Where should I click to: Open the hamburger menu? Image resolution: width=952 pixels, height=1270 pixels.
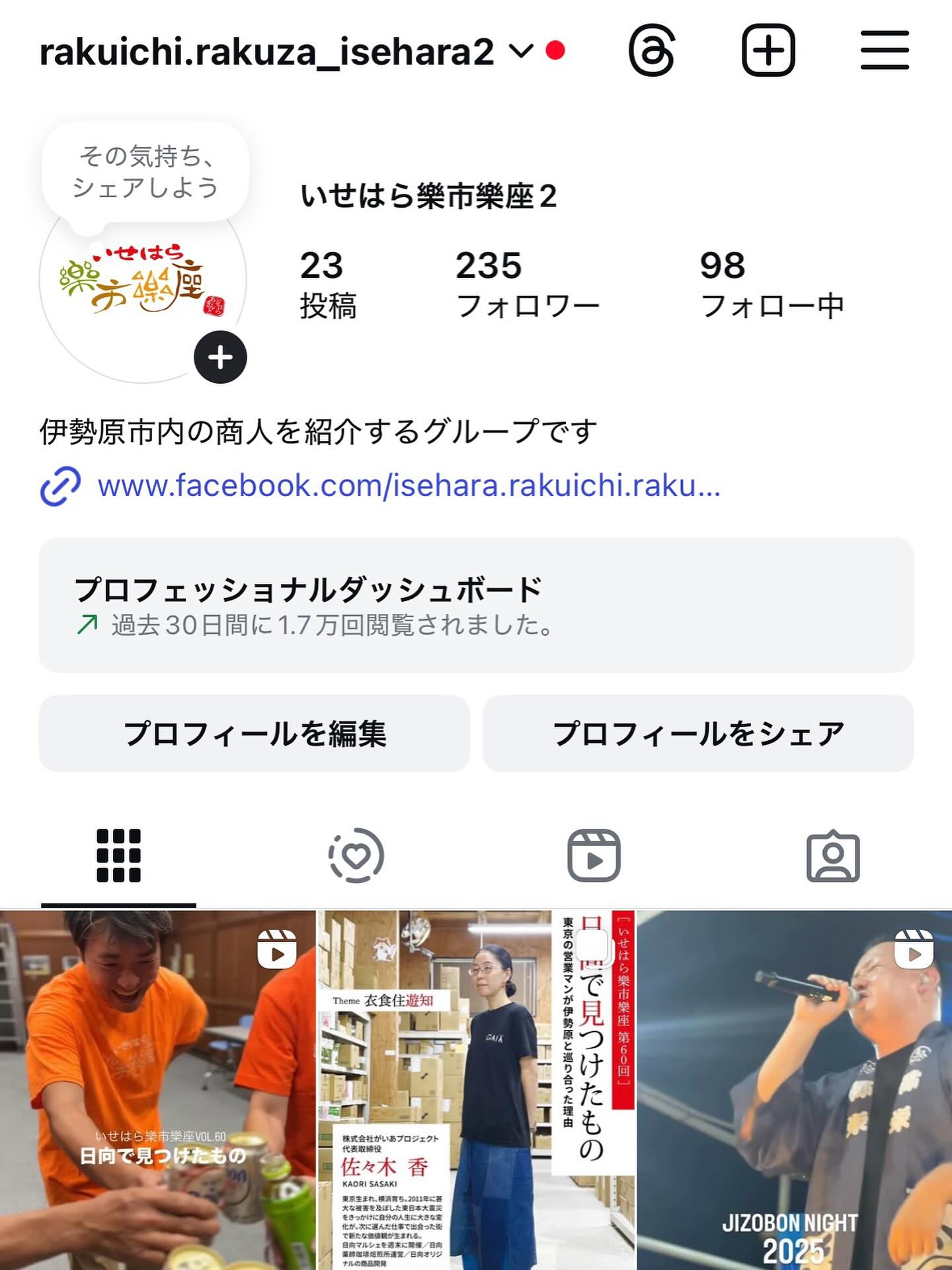885,51
